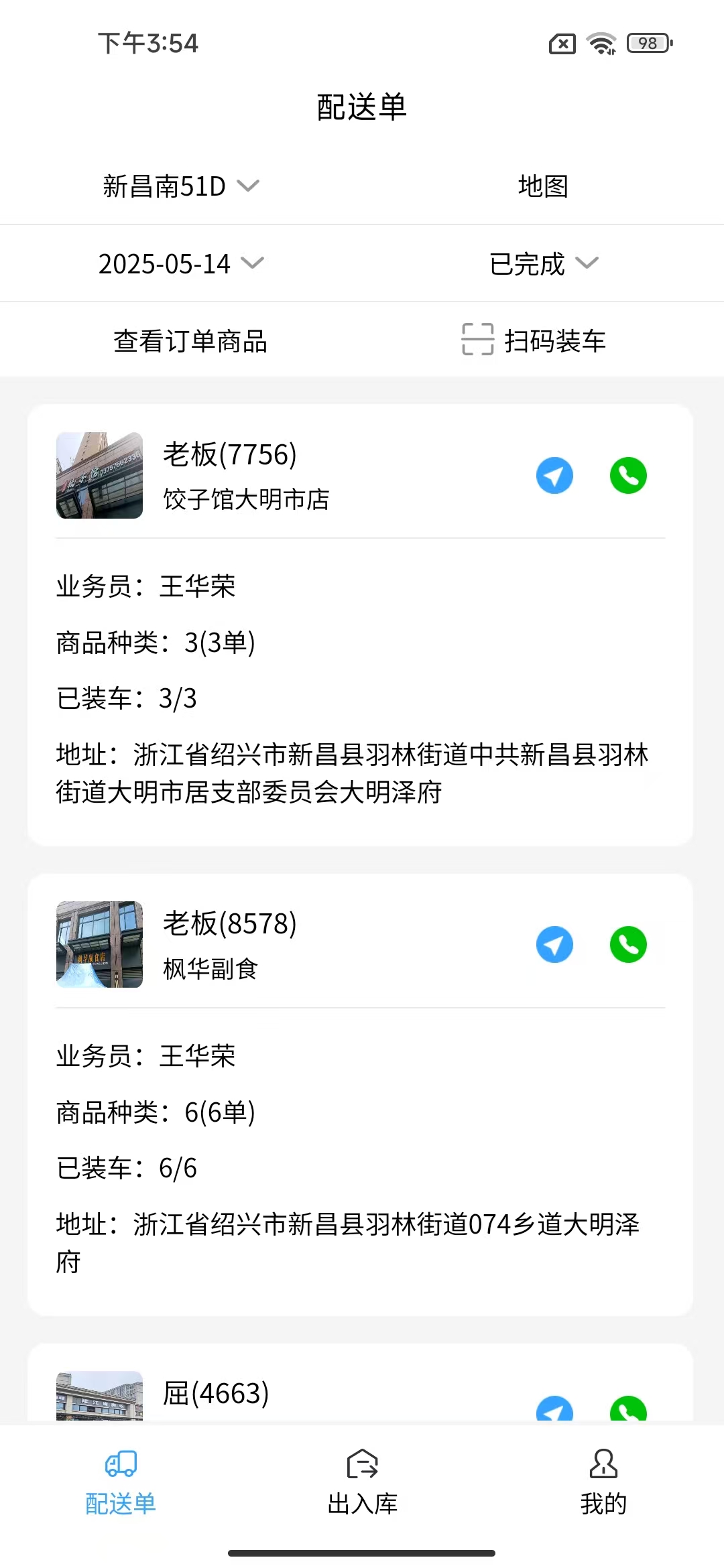This screenshot has height=1568, width=724.
Task: Tap the navigation arrow icon for 枫华副食
Action: point(554,945)
